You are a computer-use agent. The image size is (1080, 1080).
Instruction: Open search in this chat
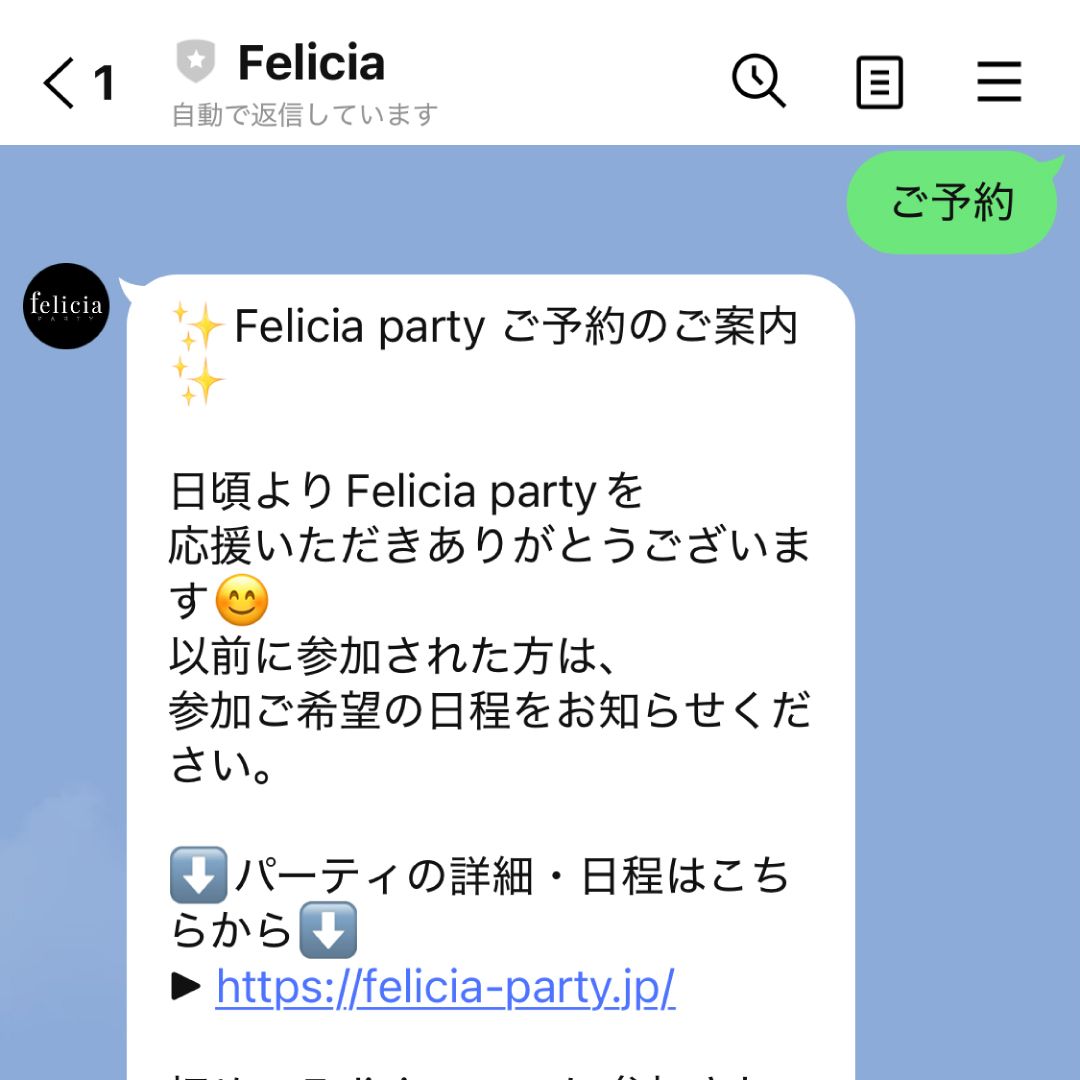click(x=758, y=81)
